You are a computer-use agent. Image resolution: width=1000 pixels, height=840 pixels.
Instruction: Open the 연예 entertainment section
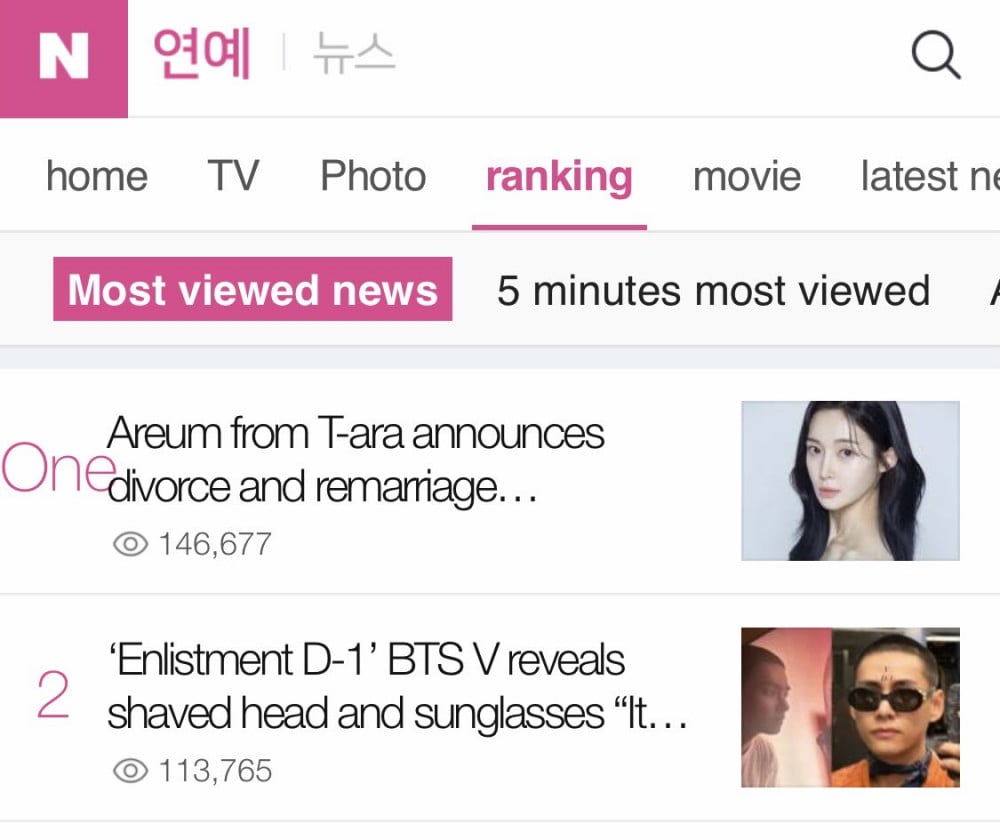pos(201,54)
